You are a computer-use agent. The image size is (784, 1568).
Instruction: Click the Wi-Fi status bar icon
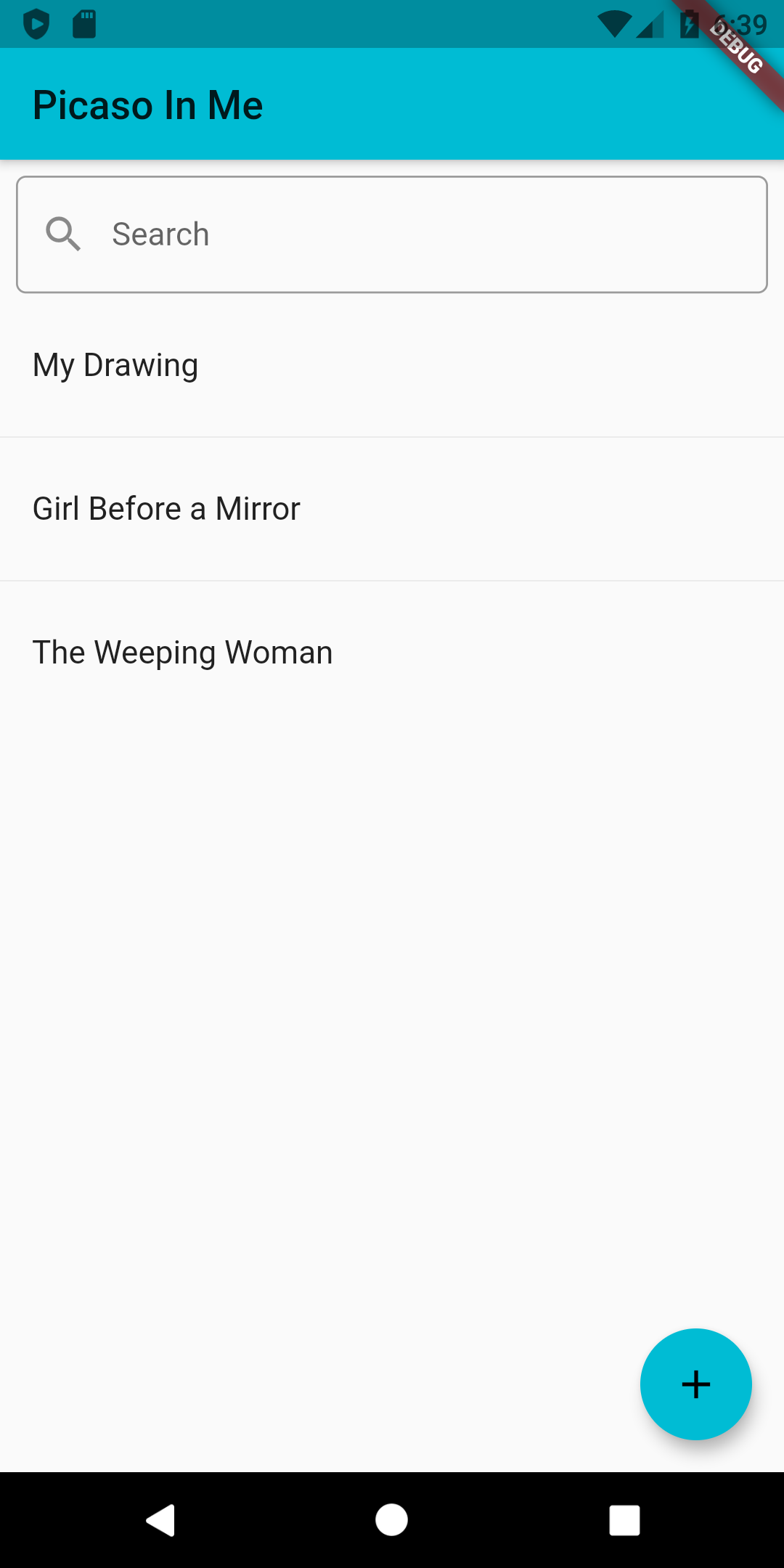[616, 24]
